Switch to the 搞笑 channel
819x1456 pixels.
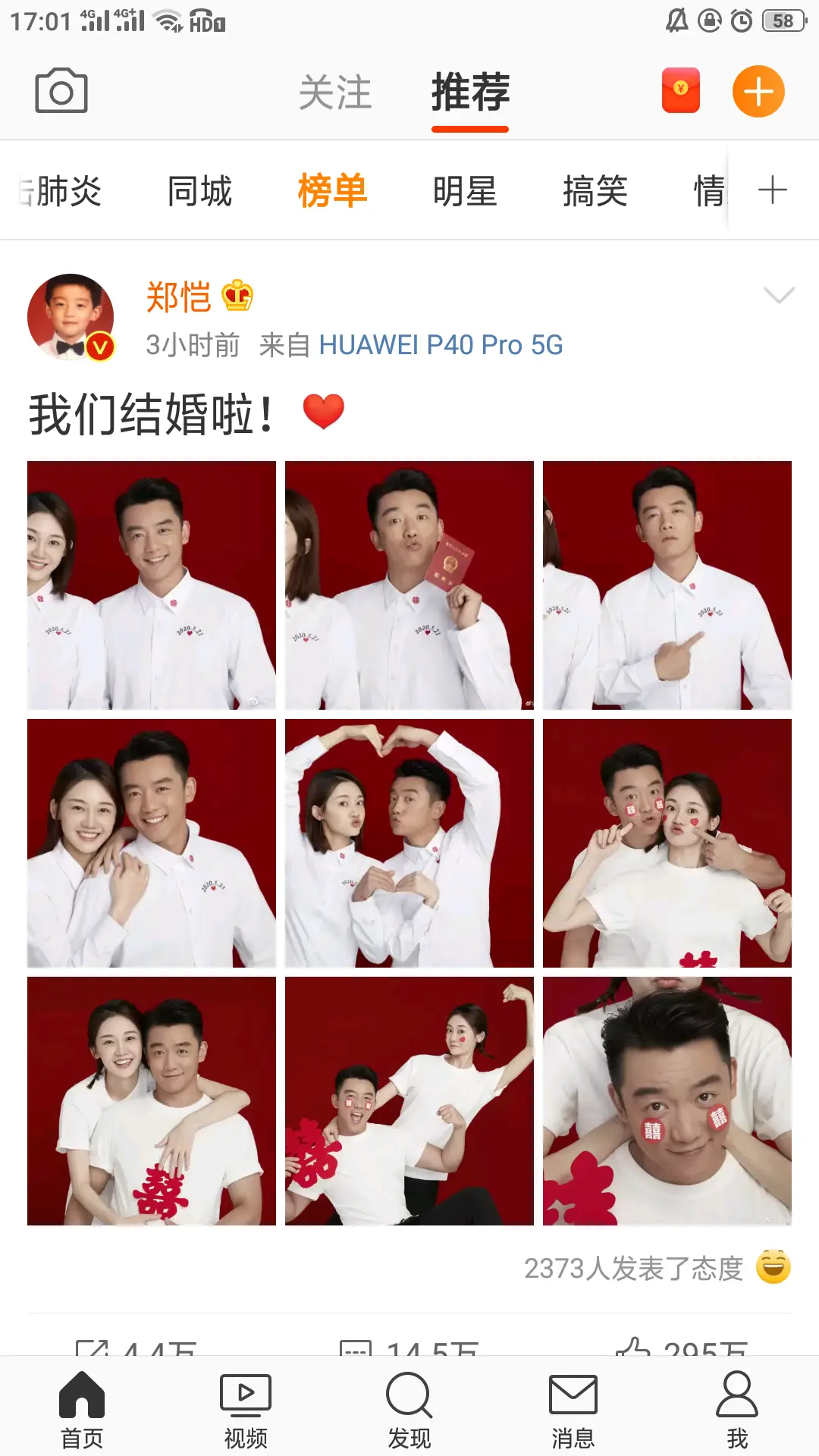595,191
